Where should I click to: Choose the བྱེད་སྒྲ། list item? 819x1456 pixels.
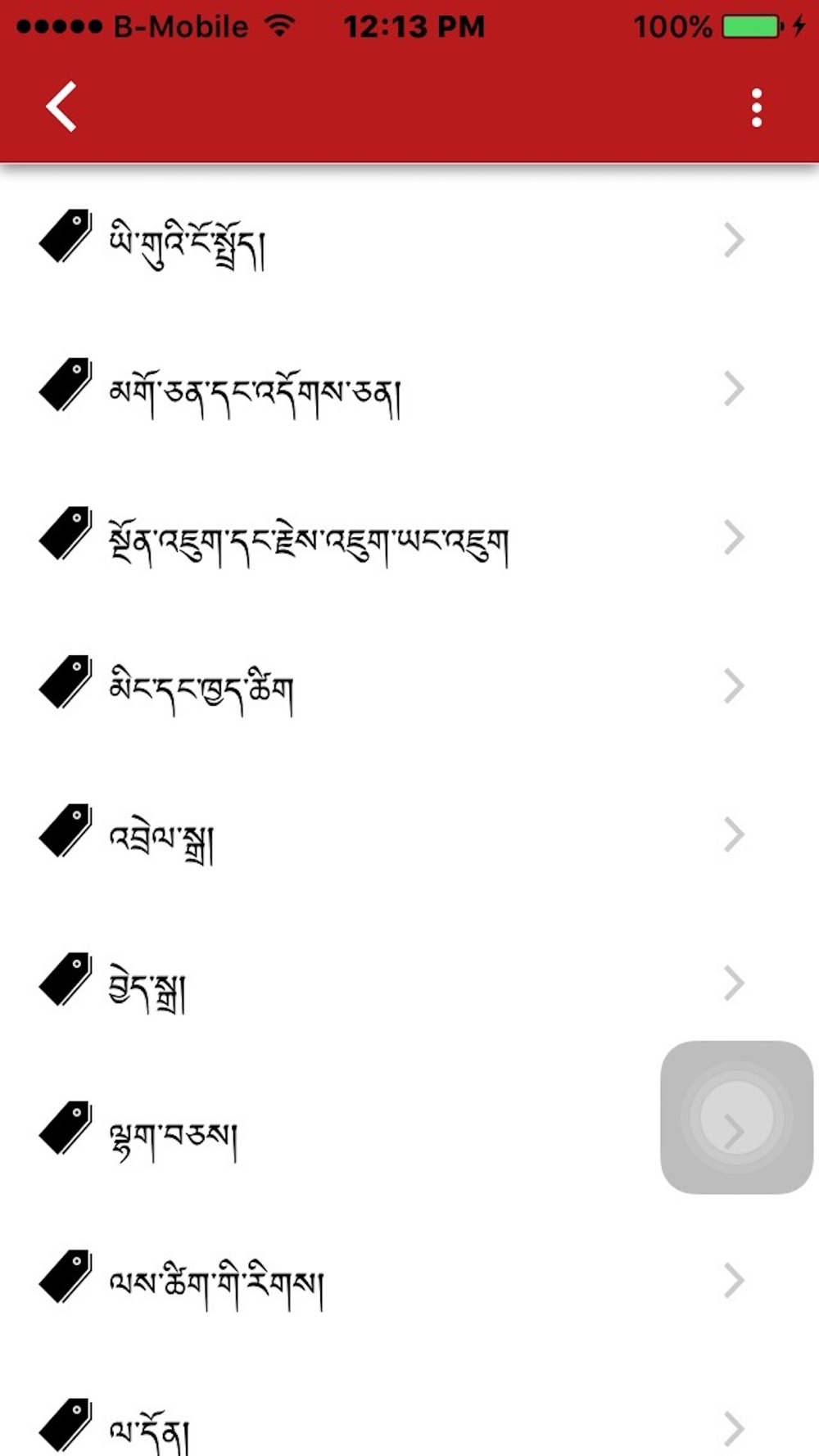click(x=409, y=983)
